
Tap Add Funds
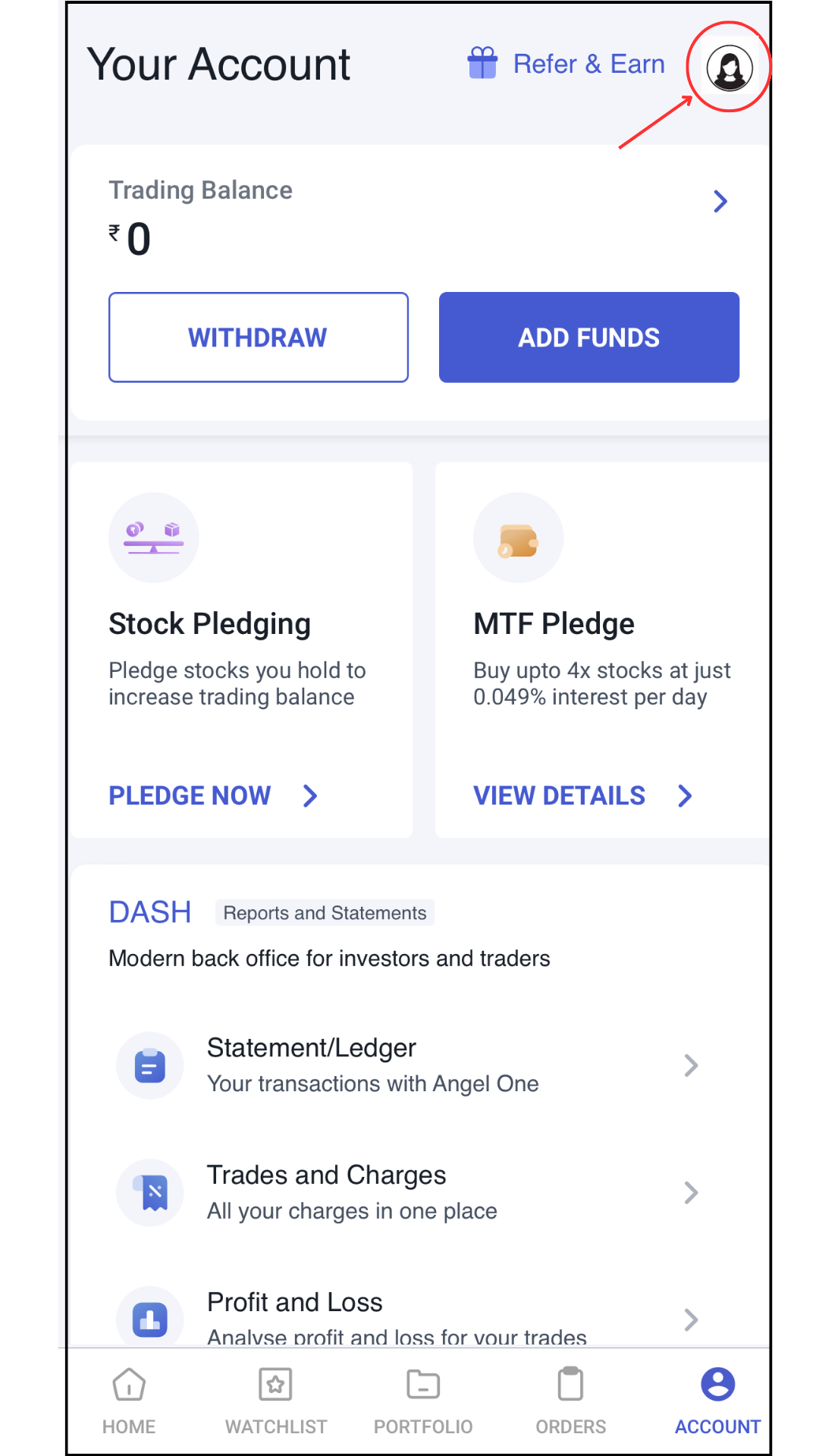588,337
